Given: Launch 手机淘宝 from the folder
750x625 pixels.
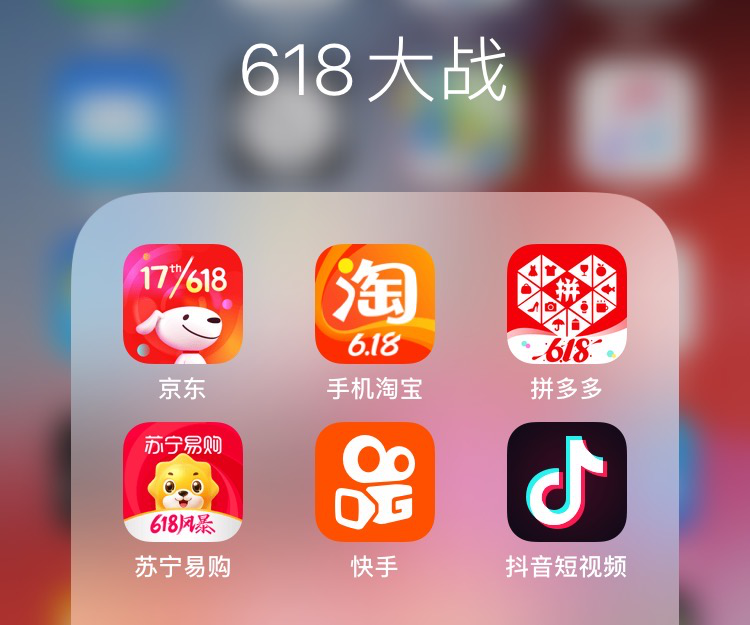Looking at the screenshot, I should pyautogui.click(x=375, y=304).
